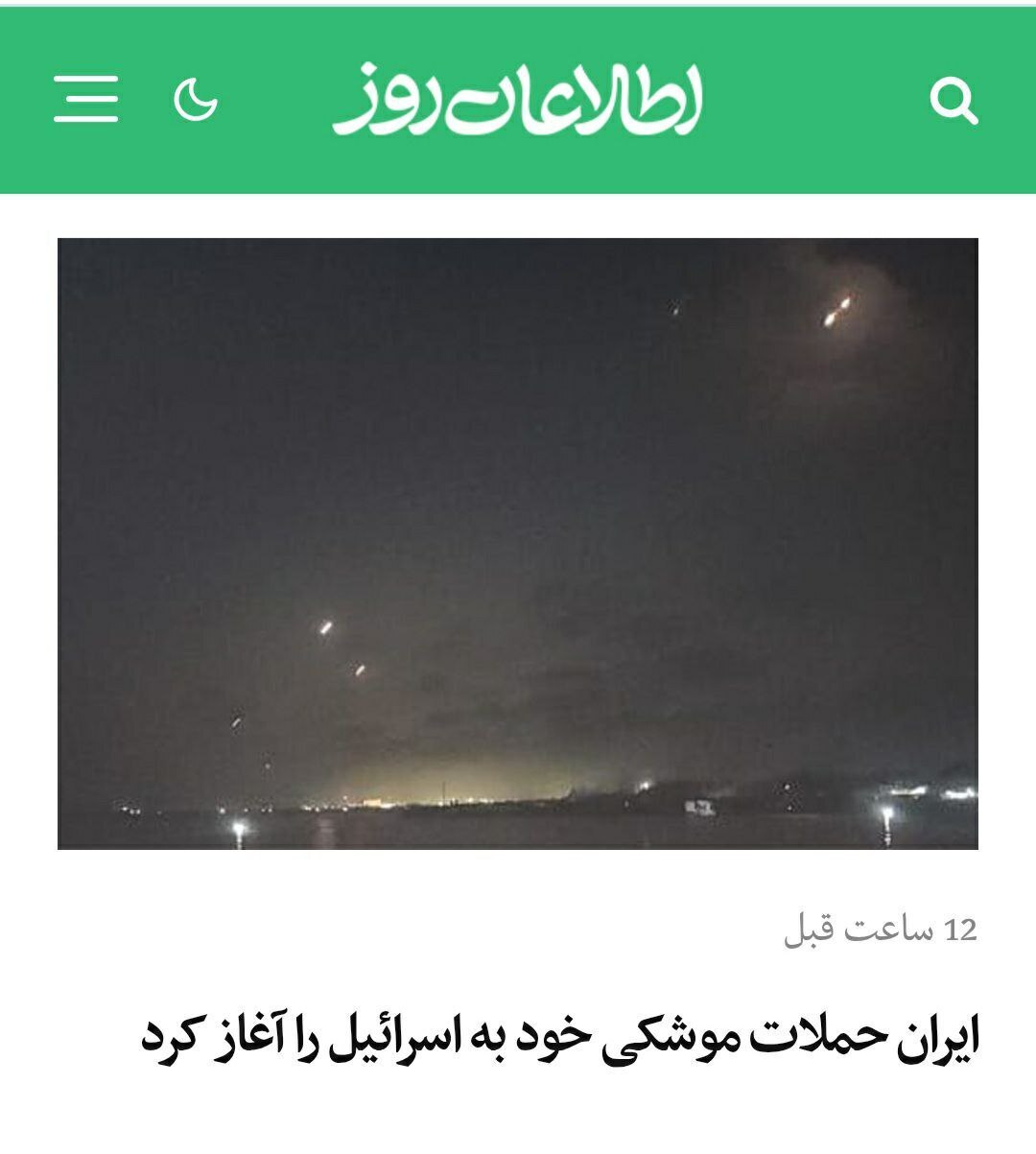
Task: Go to اطلاعات روز home via logo
Action: click(x=518, y=99)
